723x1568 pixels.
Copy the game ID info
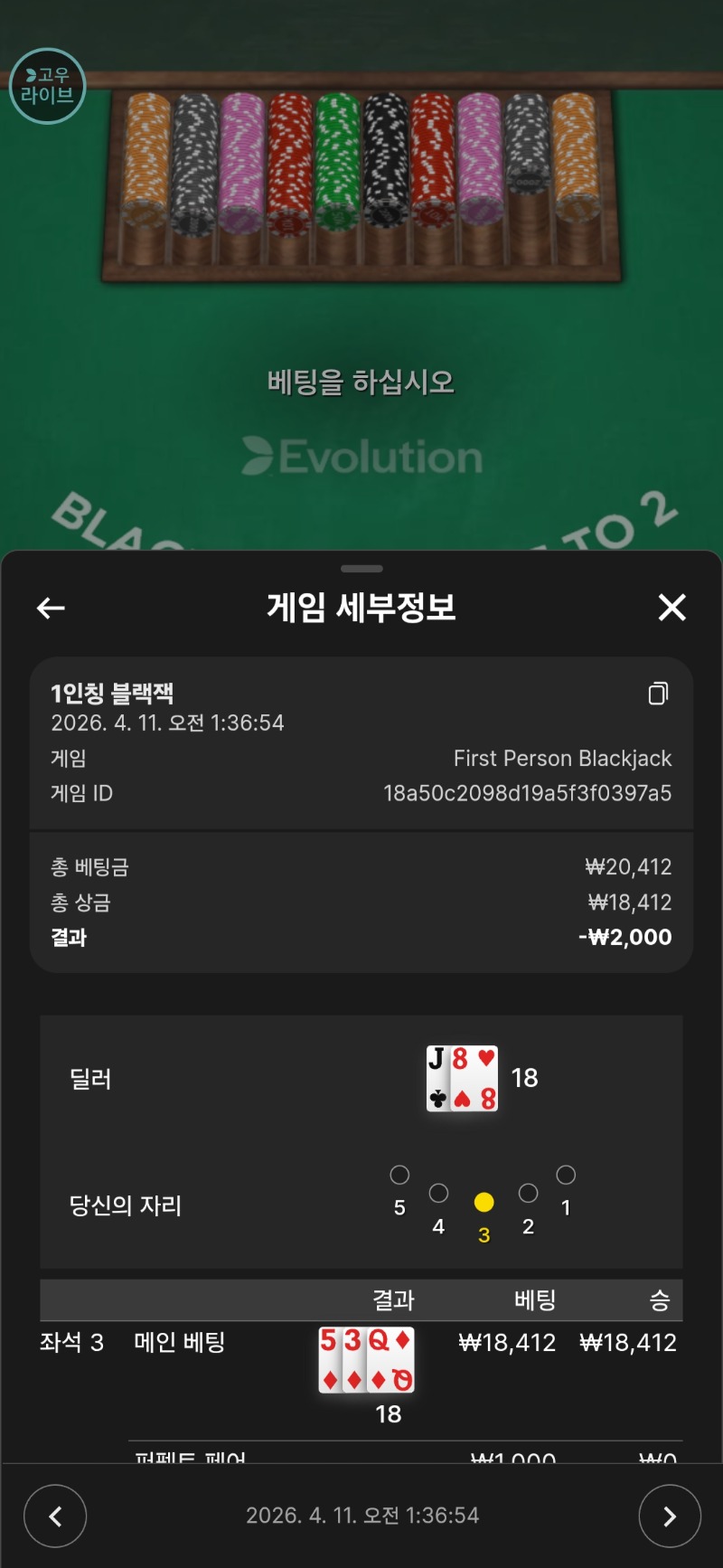pos(658,694)
